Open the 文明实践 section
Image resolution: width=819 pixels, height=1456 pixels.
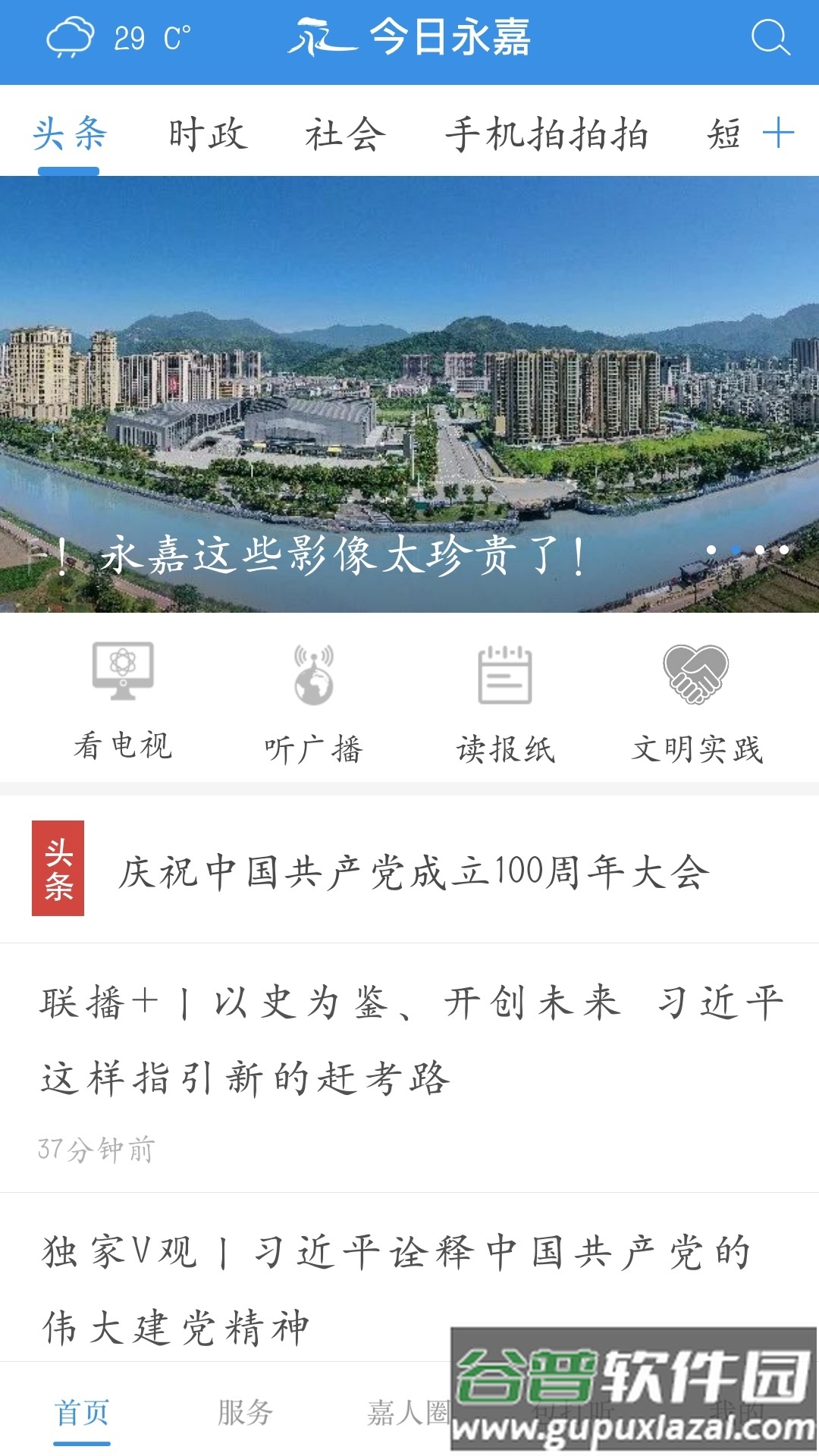click(698, 698)
